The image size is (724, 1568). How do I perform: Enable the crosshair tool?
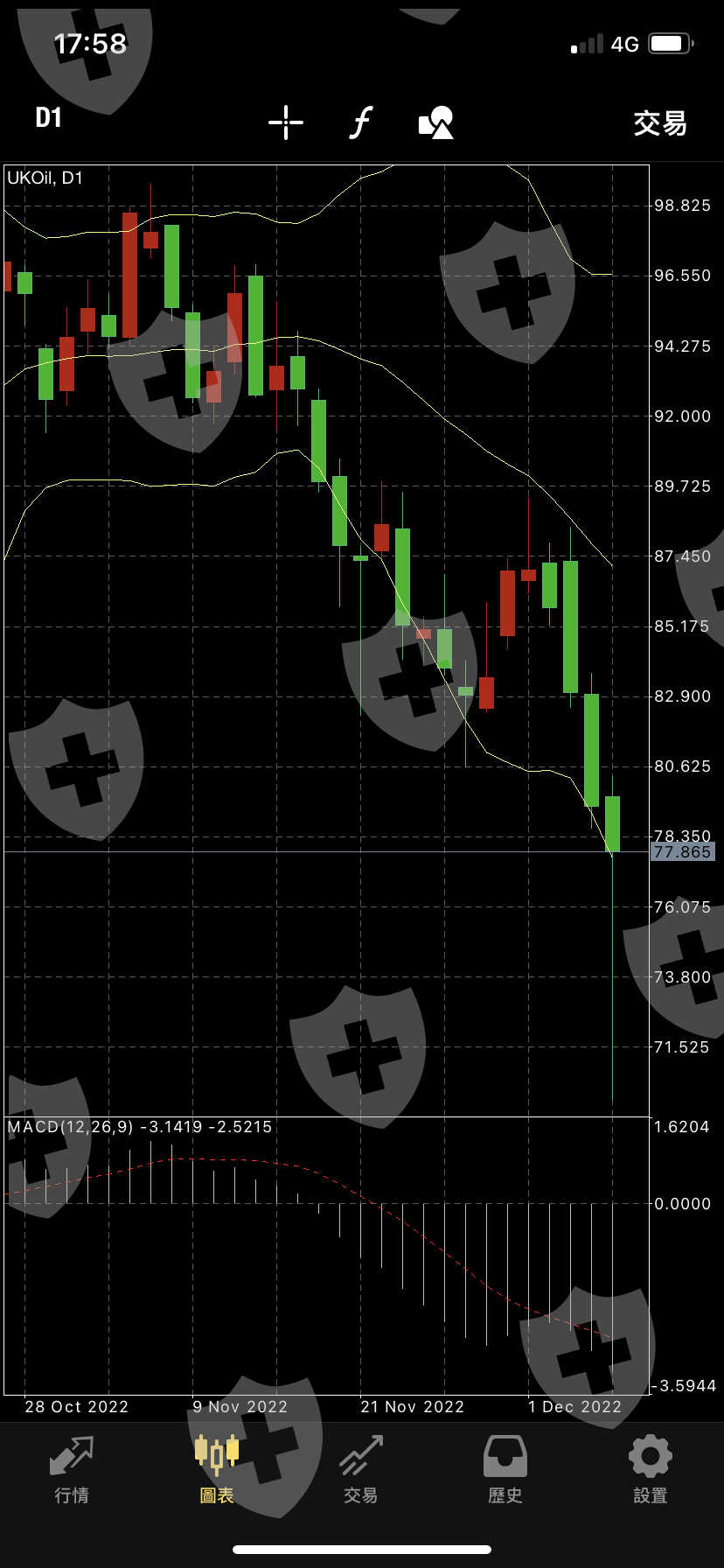(286, 122)
